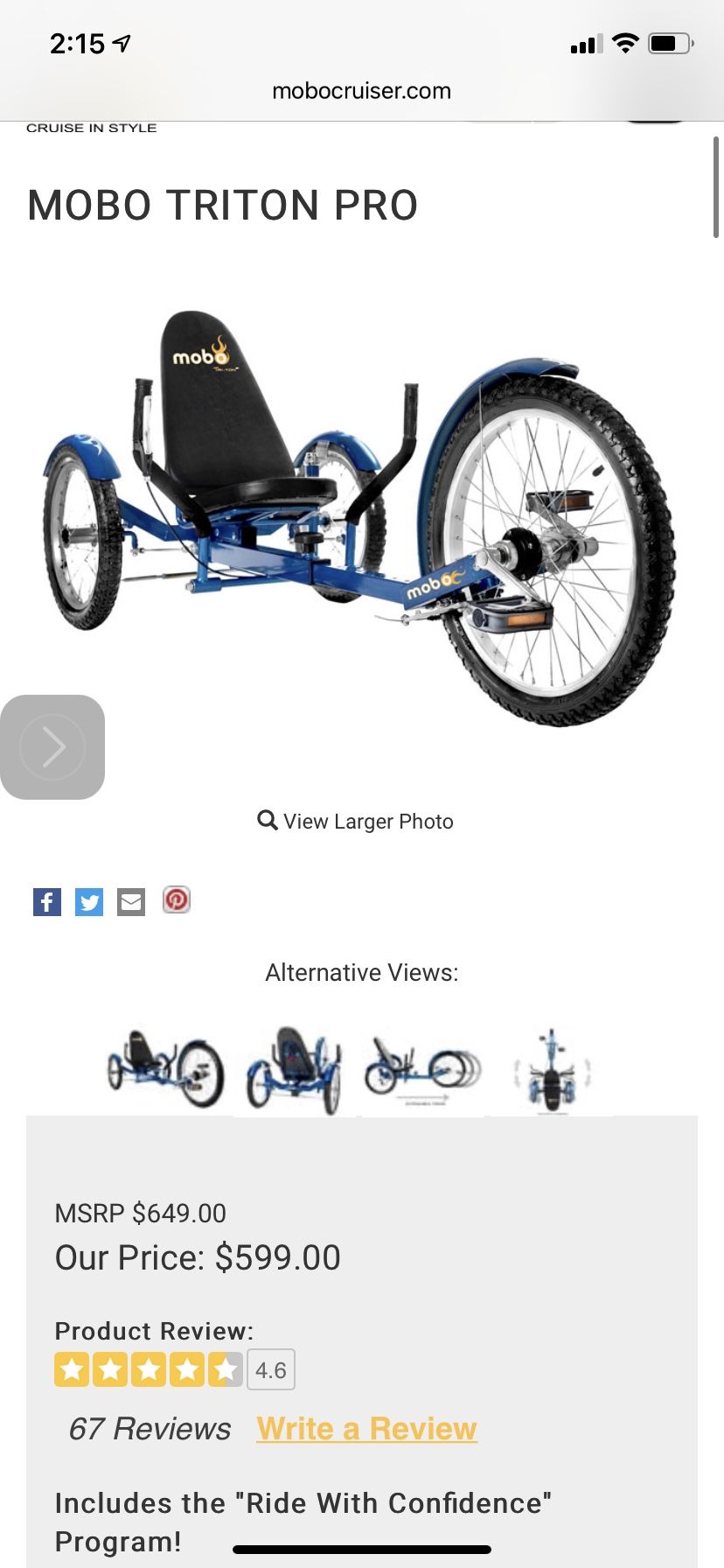Select the first alternative view thumbnail
Screen dimensions: 724x1568
165,1069
